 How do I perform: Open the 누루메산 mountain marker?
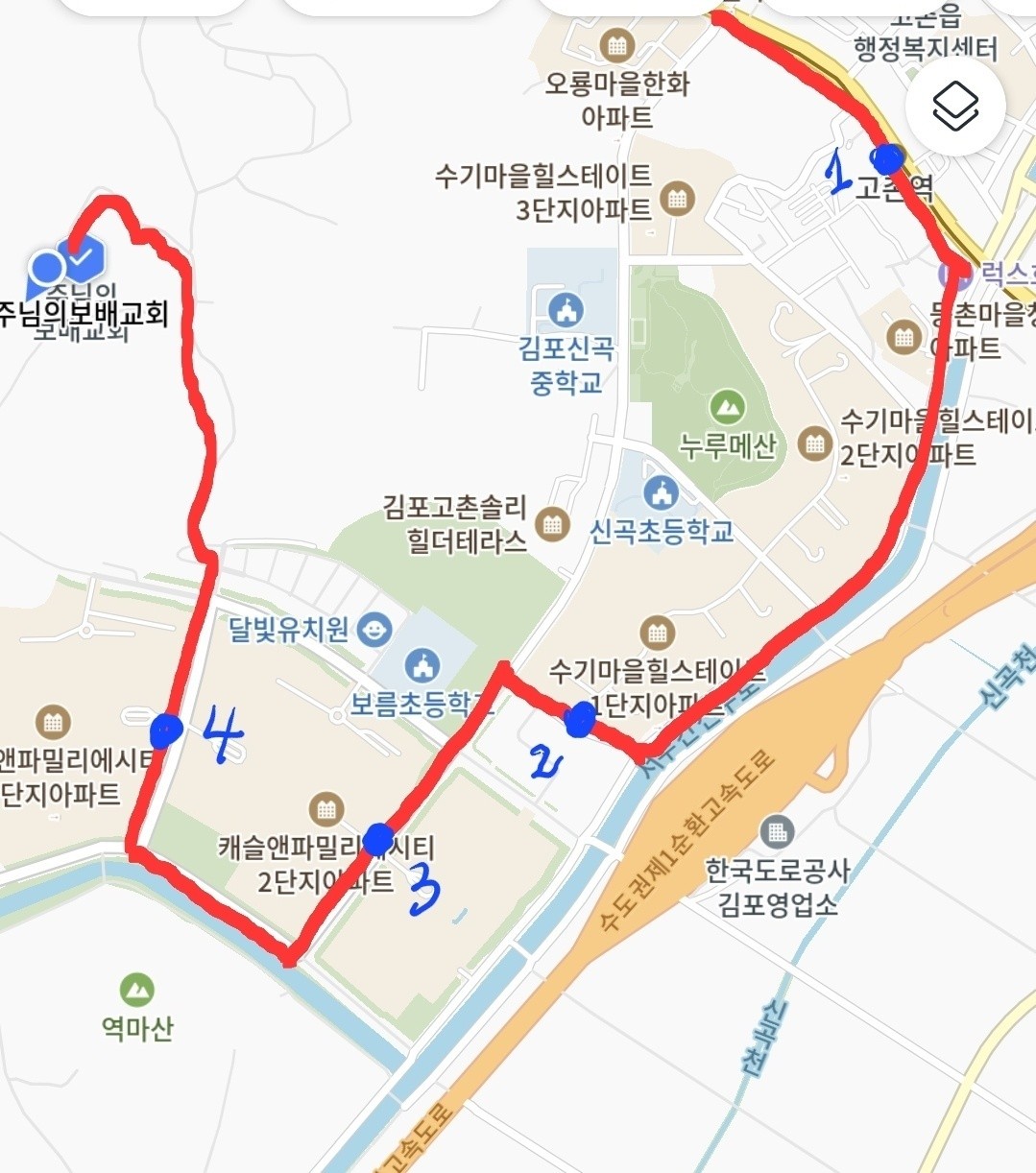pyautogui.click(x=727, y=407)
